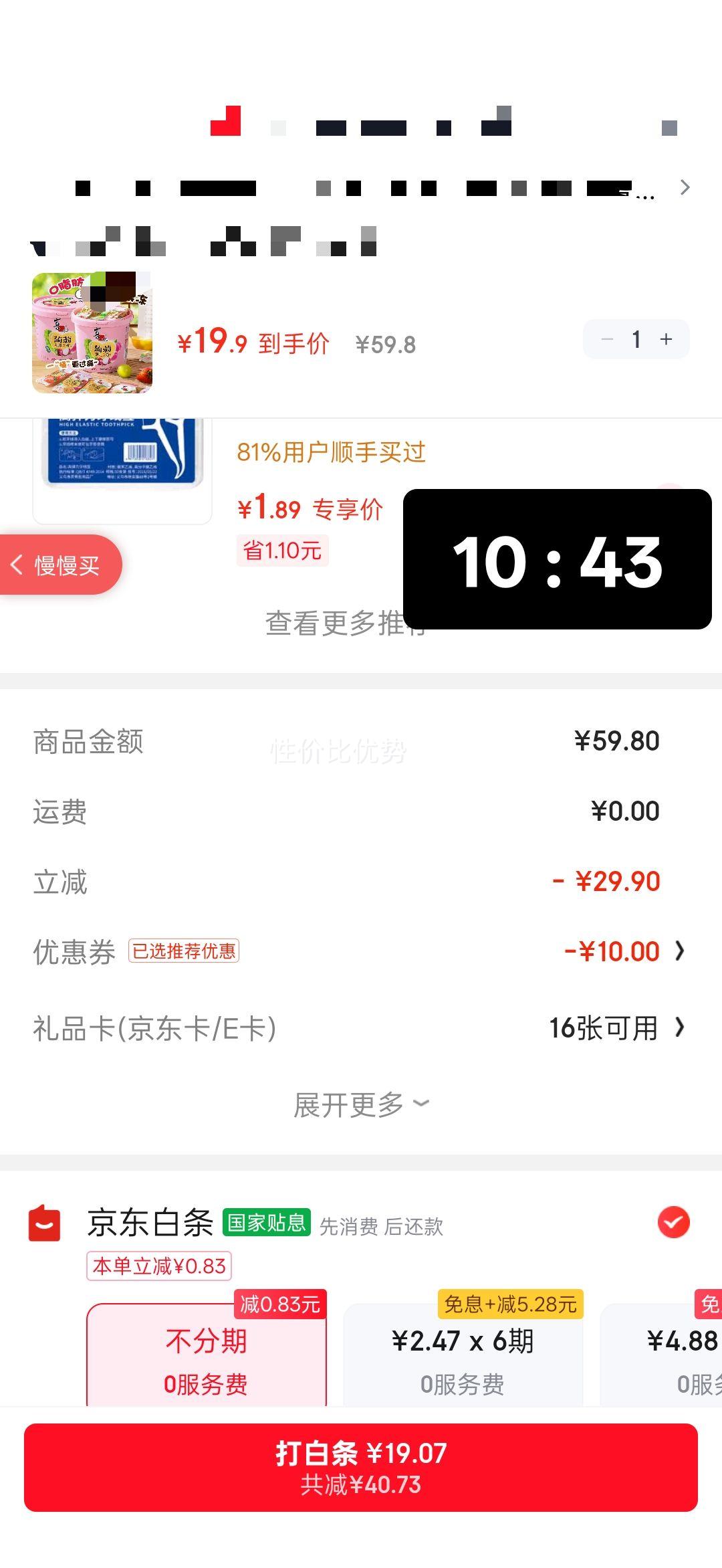Click the ¥1.89 专享价 toothpick offer
722x1568 pixels.
311,510
